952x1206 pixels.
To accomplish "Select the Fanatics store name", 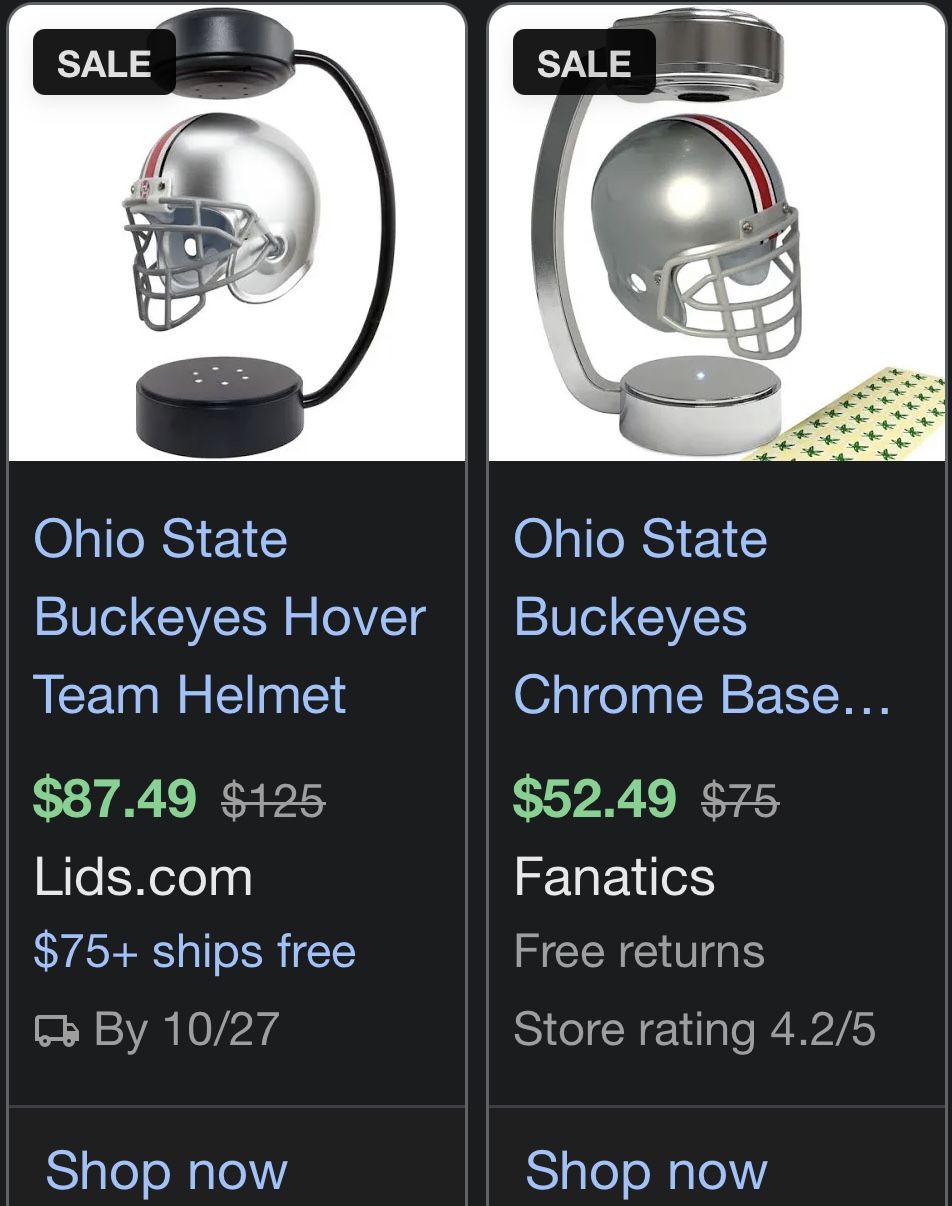I will click(615, 877).
